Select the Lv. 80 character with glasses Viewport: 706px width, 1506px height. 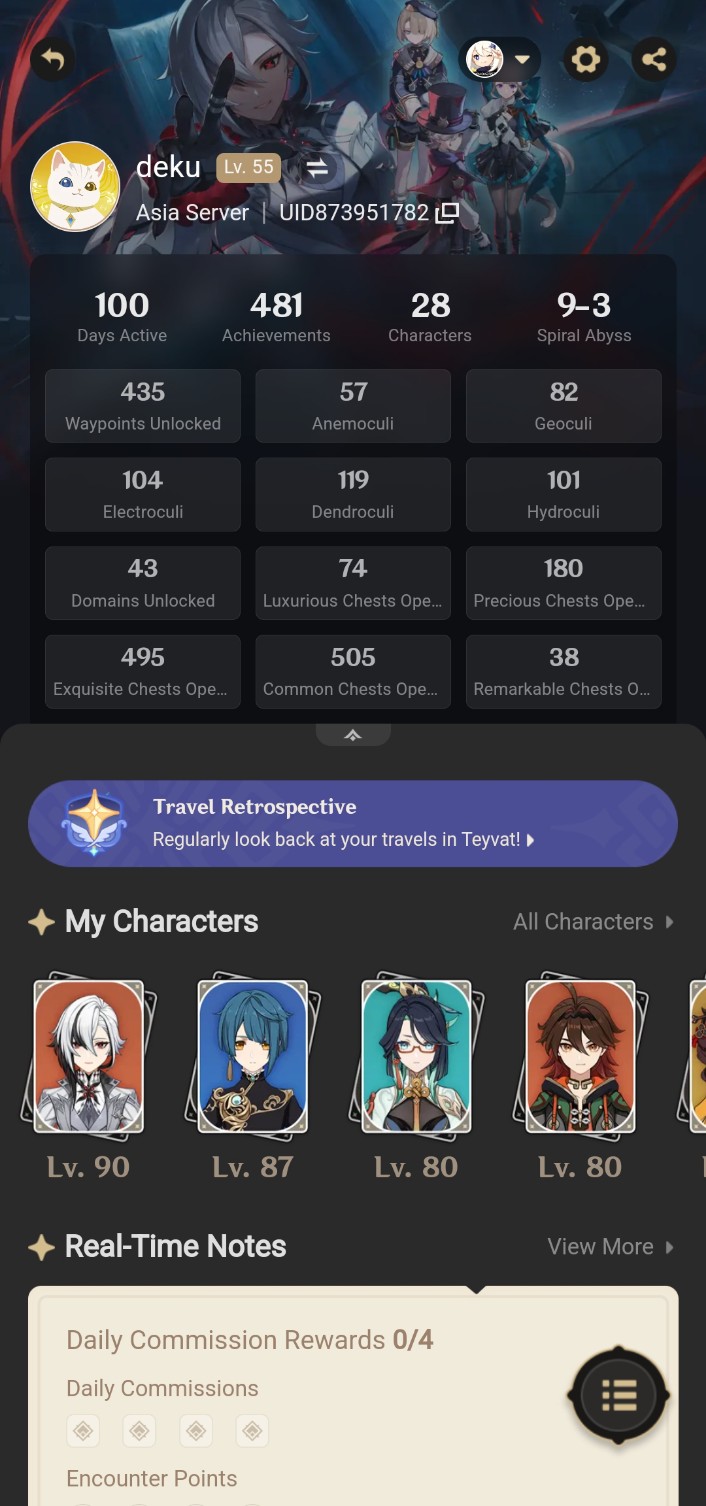pos(416,1058)
